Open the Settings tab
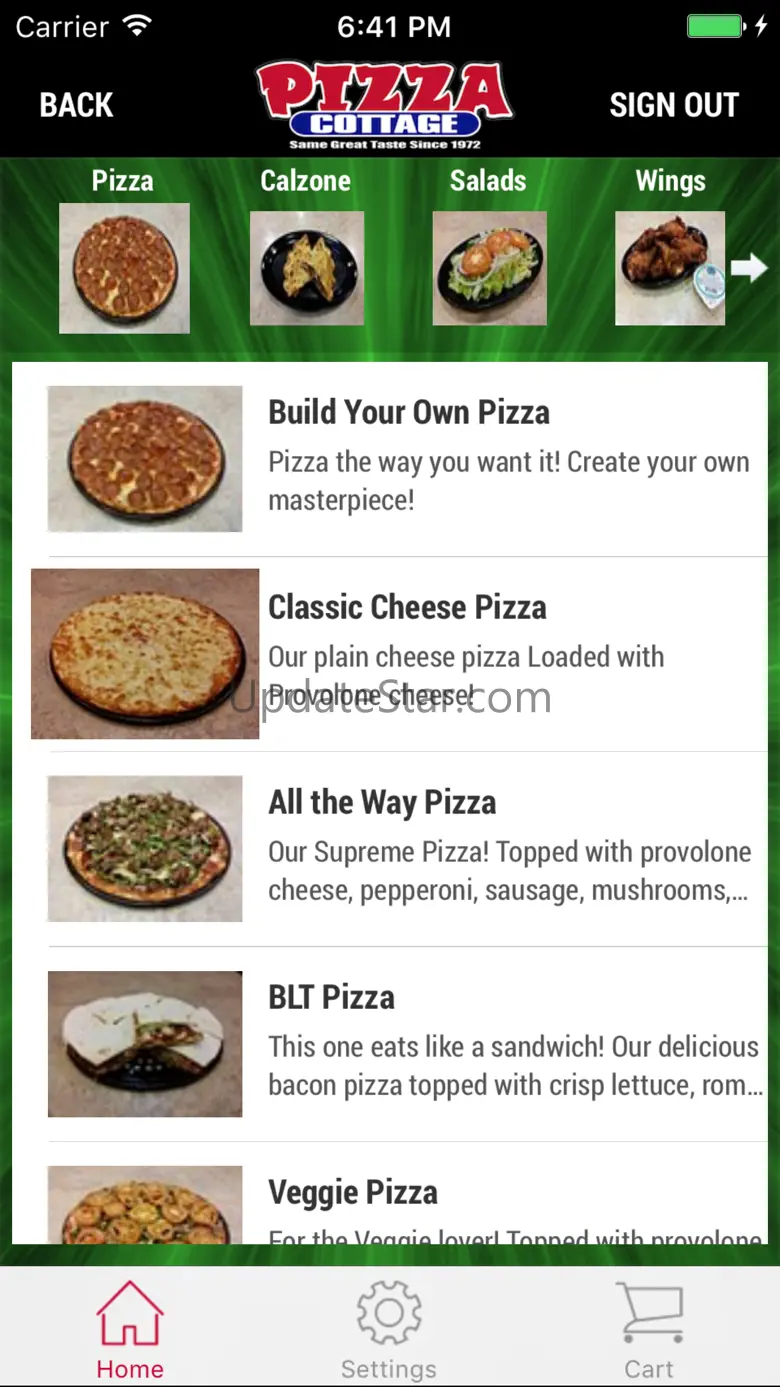The width and height of the screenshot is (780, 1387). (x=389, y=1328)
